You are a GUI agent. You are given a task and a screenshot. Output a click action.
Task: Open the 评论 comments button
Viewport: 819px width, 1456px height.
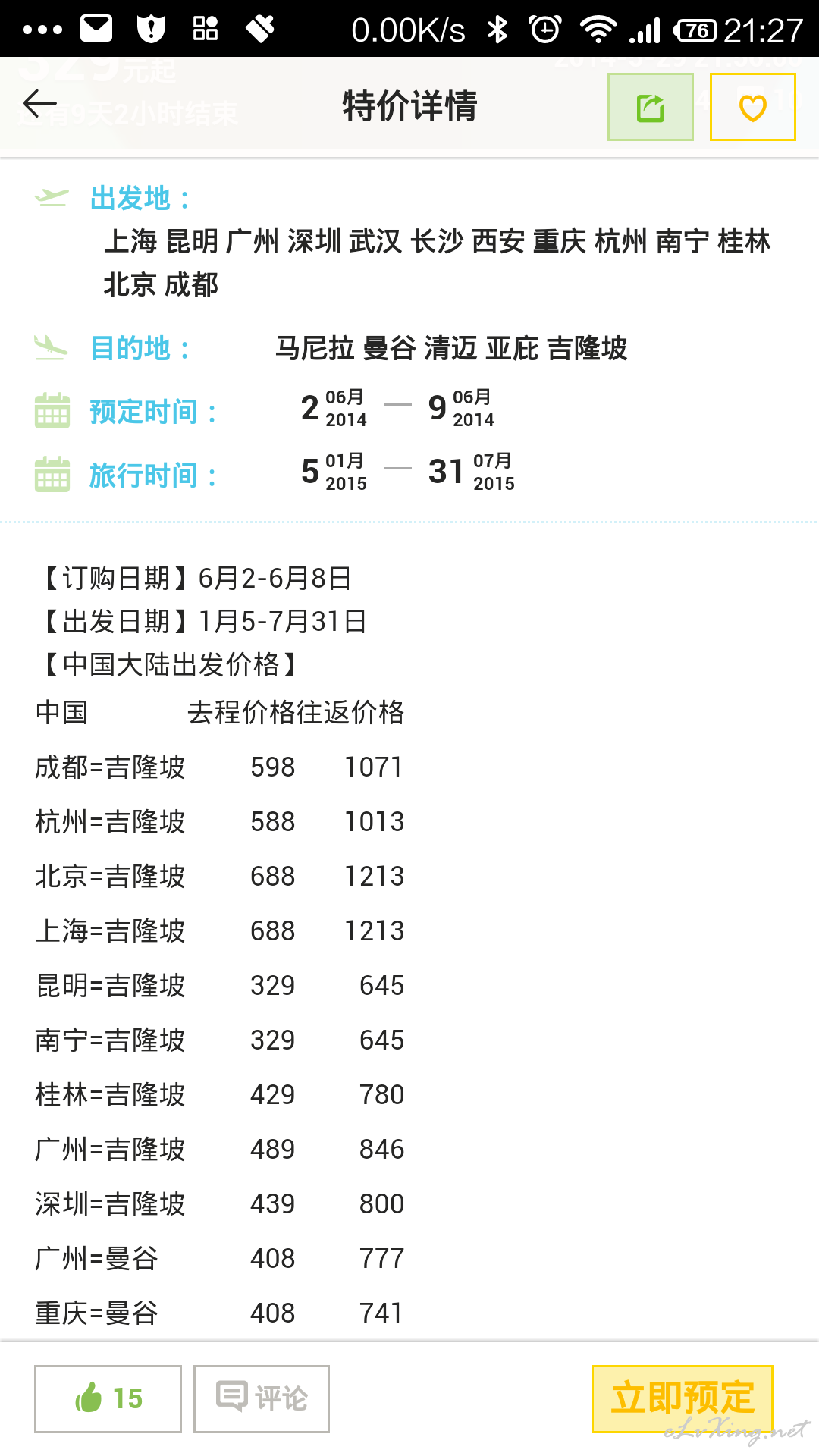pyautogui.click(x=262, y=1398)
